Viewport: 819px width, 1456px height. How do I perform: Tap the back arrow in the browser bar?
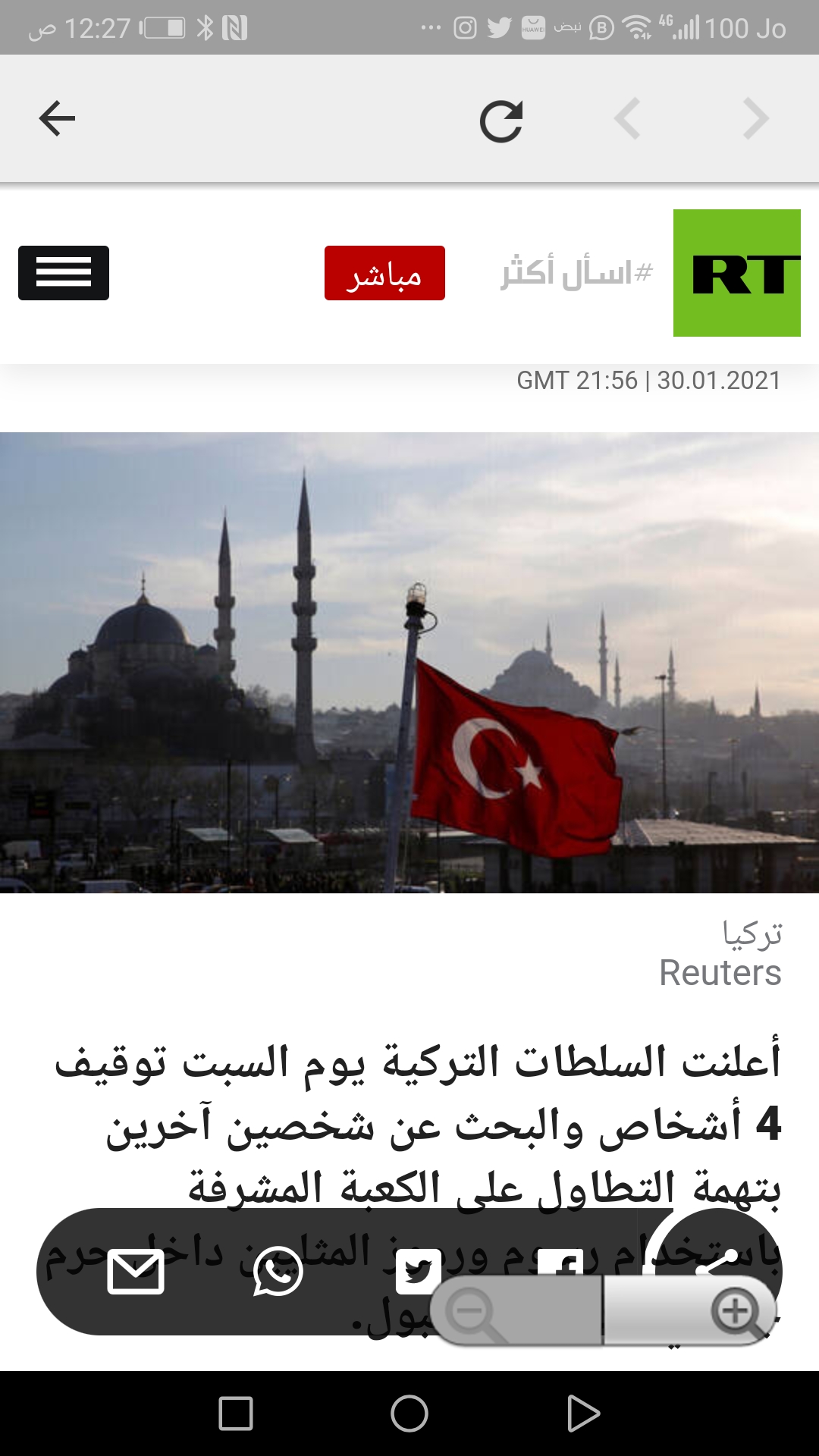(x=57, y=119)
